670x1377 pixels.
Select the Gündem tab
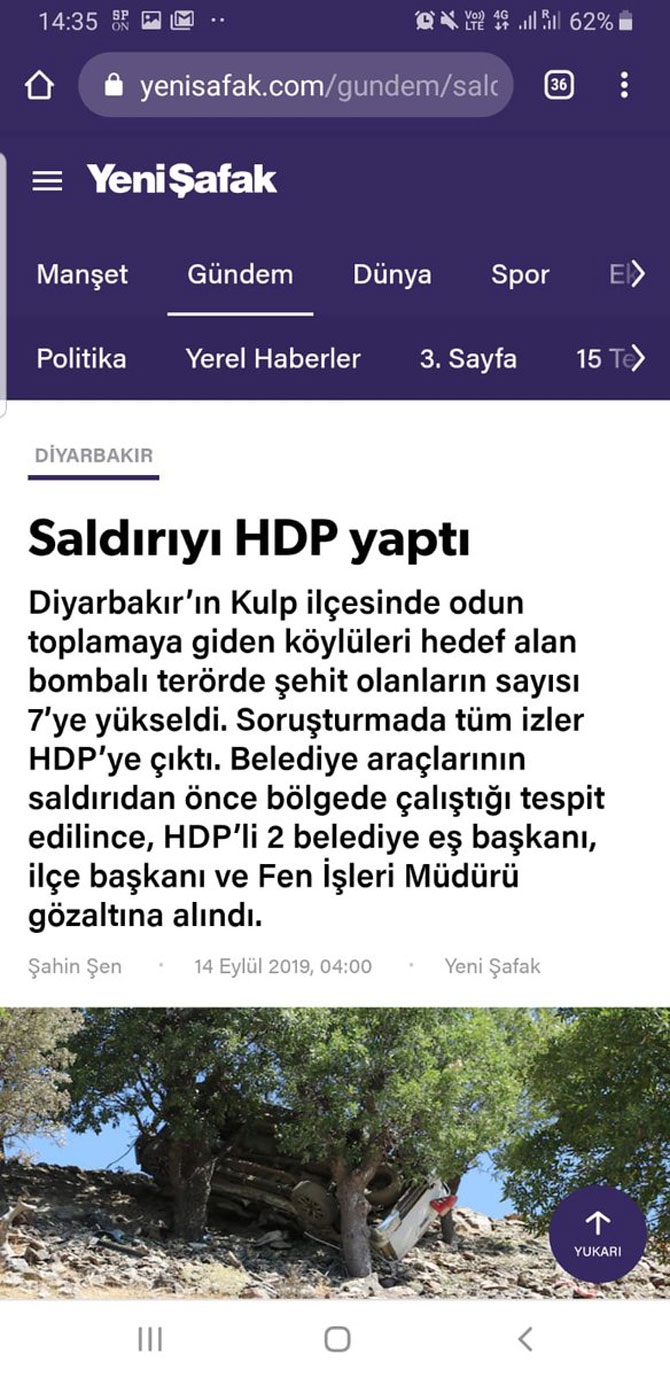[x=240, y=274]
